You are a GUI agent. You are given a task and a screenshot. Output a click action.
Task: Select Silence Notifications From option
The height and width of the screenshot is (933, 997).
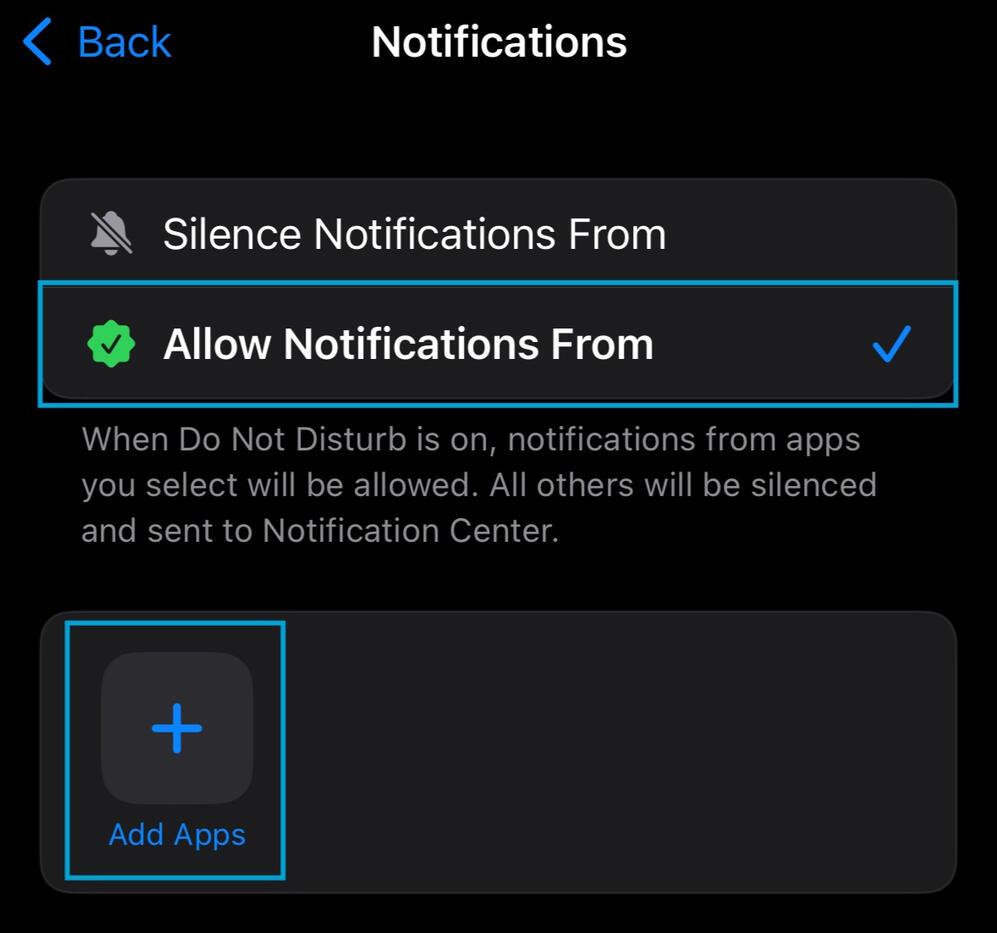point(414,234)
